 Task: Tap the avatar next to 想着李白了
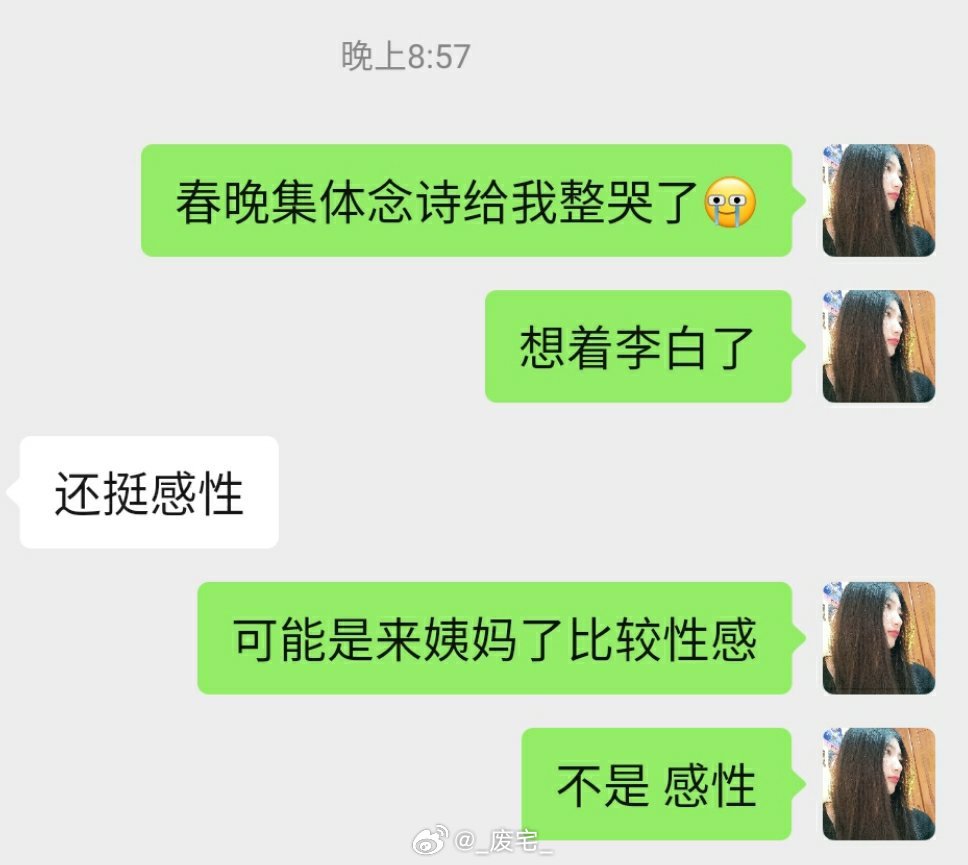coord(878,346)
